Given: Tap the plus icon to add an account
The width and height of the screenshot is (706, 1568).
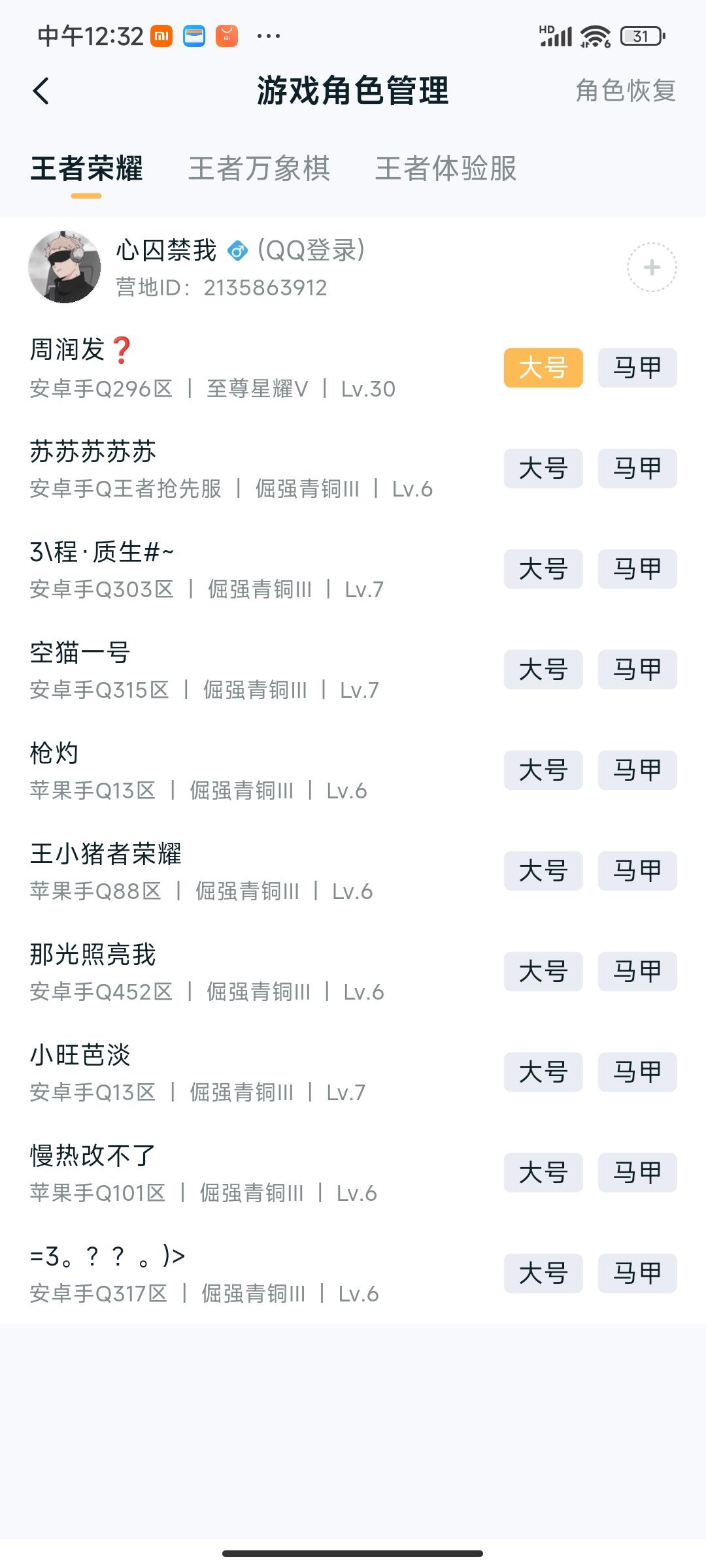Looking at the screenshot, I should (x=652, y=268).
